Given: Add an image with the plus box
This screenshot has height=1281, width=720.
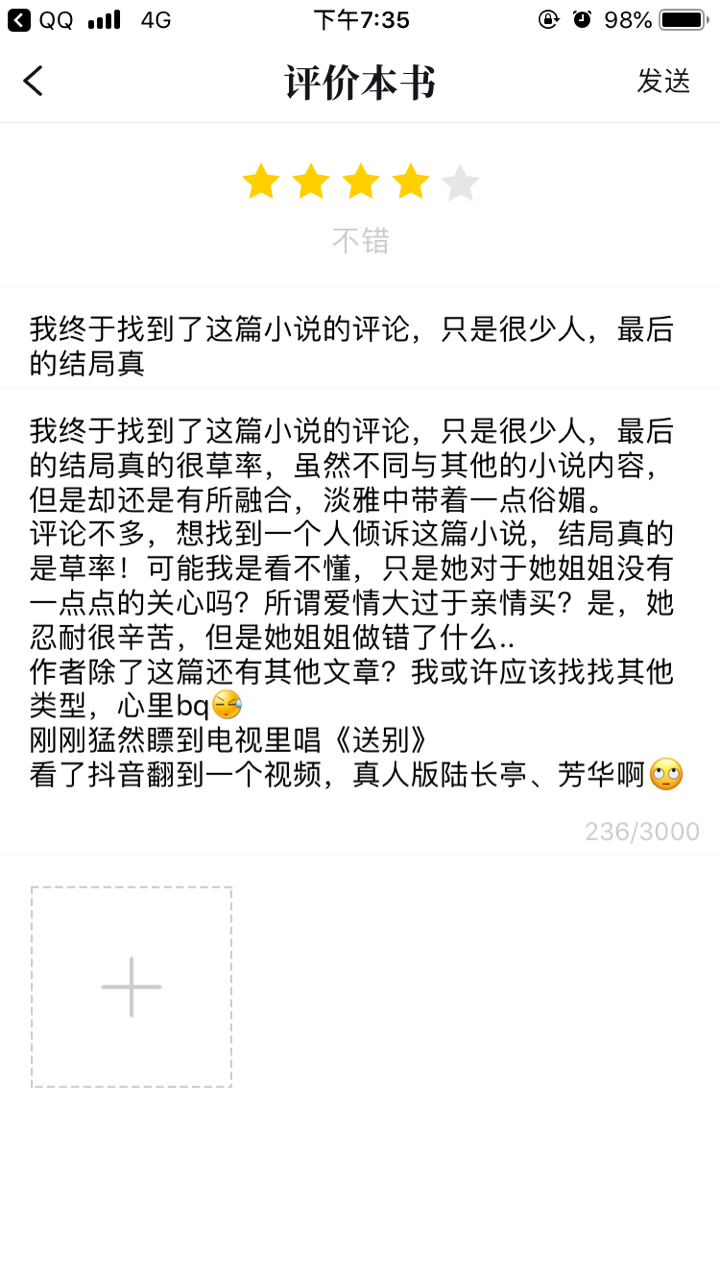Looking at the screenshot, I should [131, 987].
